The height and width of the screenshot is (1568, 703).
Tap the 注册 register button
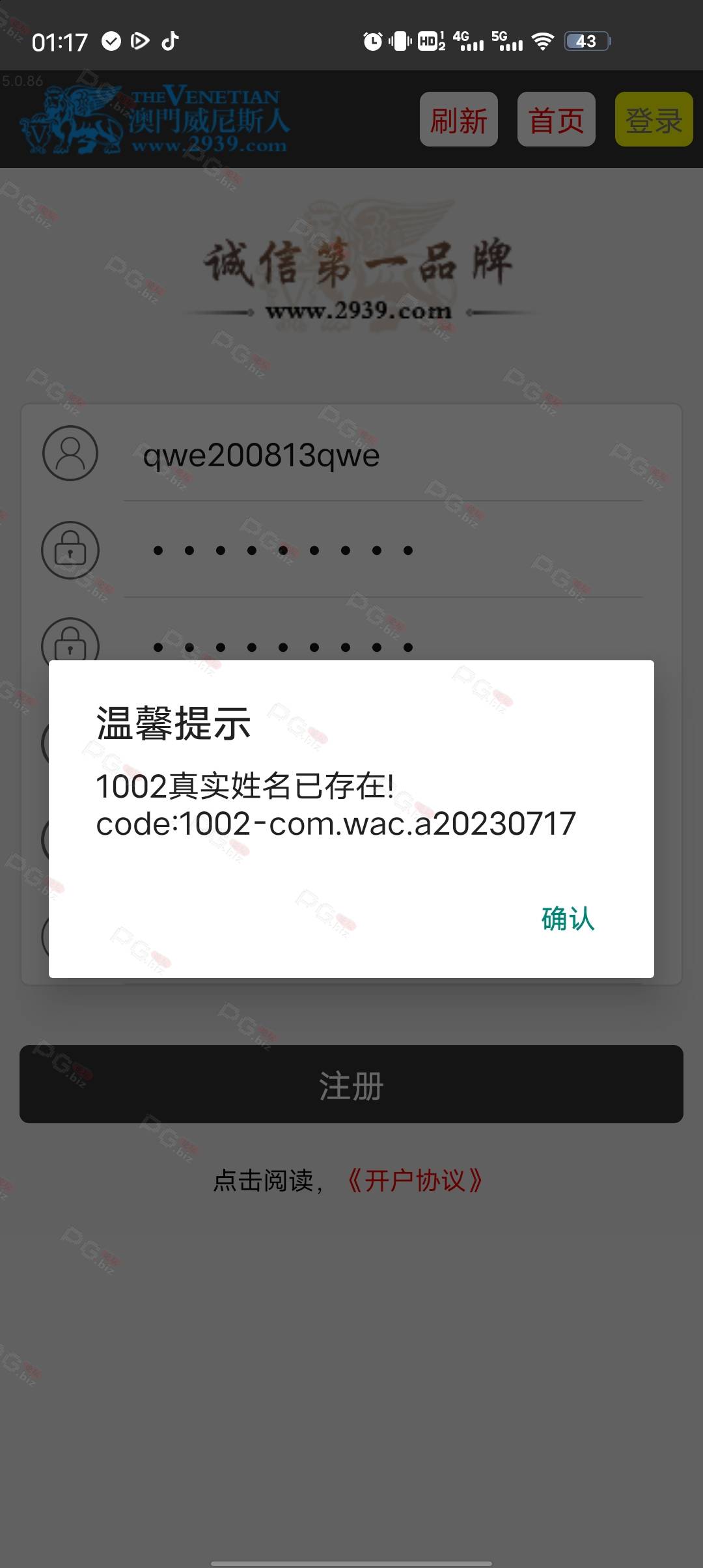[351, 1084]
